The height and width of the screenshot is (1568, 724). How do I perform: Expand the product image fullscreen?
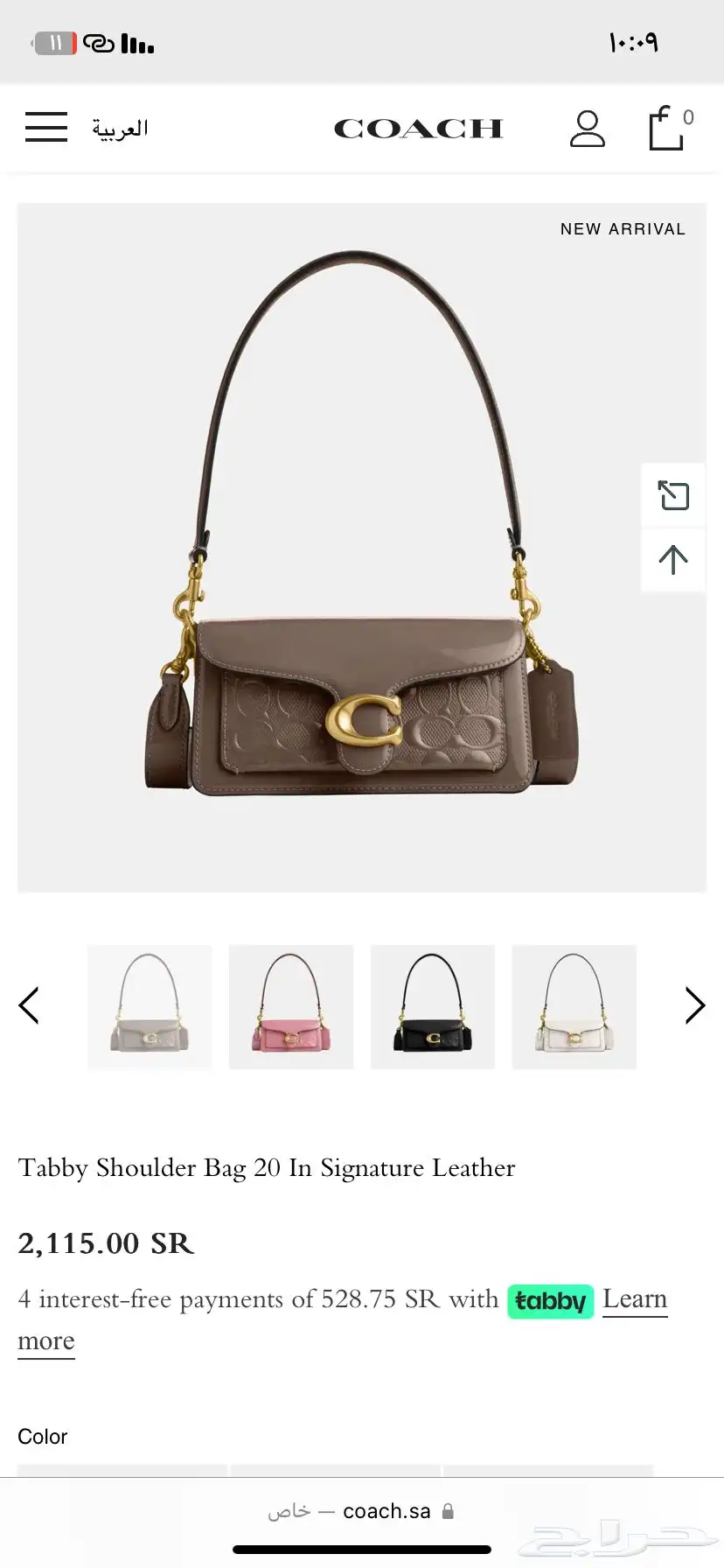click(673, 496)
